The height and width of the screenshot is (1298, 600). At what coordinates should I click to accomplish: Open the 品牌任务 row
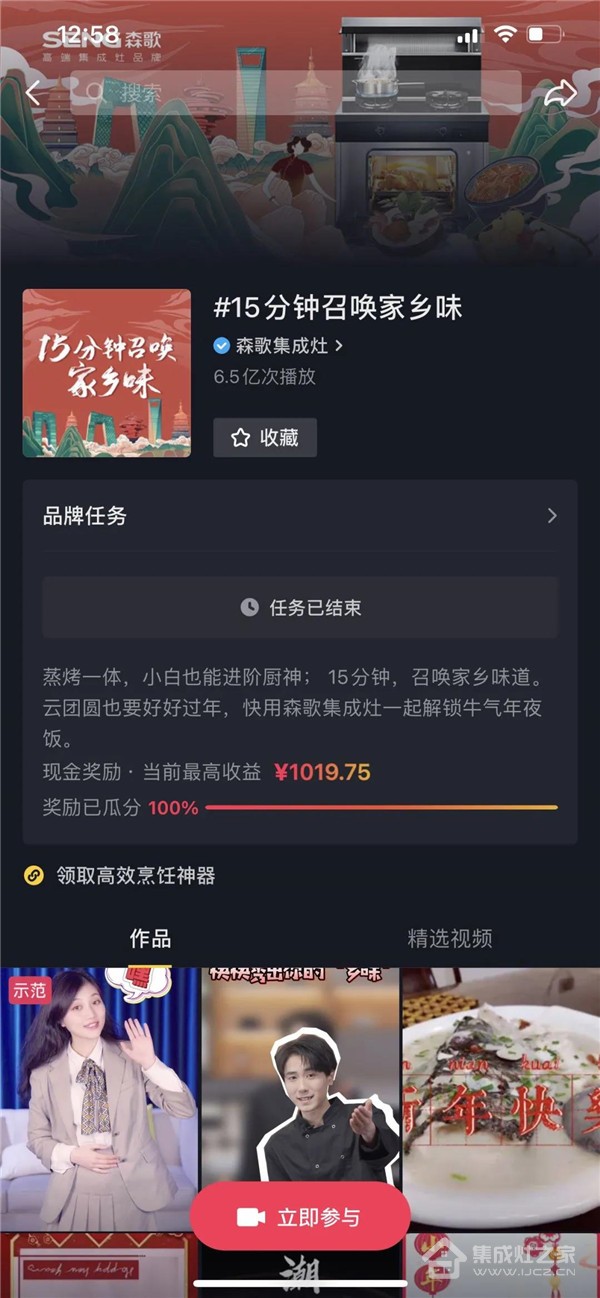coord(300,516)
